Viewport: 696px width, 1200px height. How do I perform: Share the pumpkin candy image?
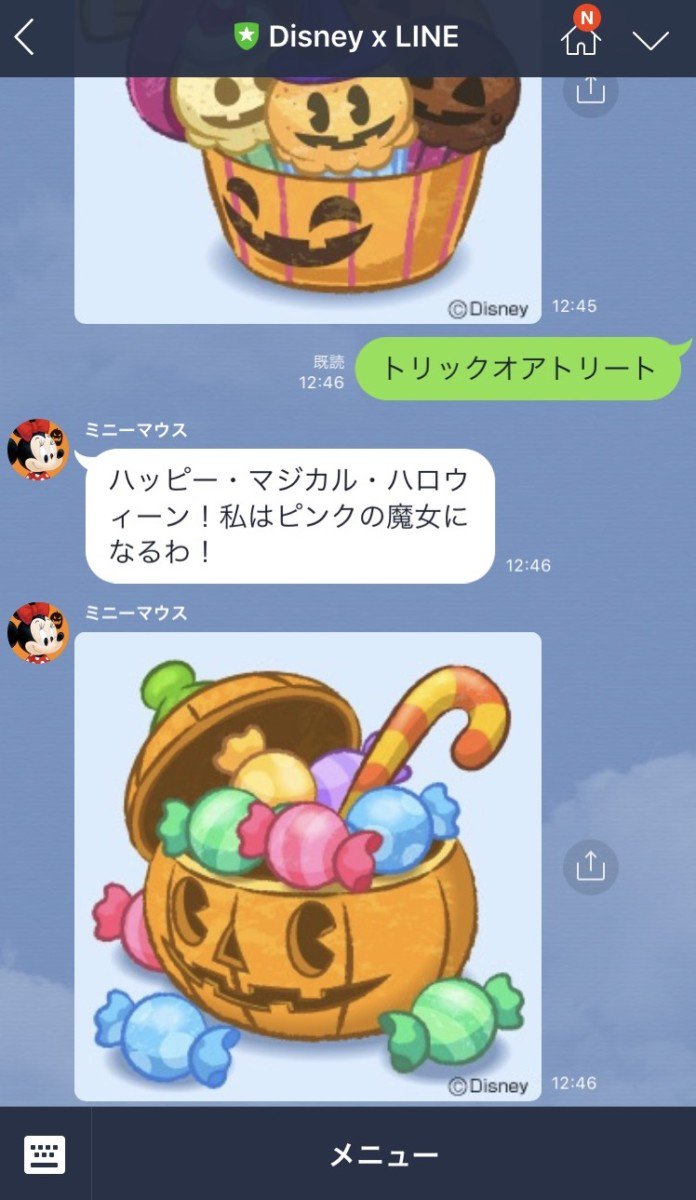590,866
